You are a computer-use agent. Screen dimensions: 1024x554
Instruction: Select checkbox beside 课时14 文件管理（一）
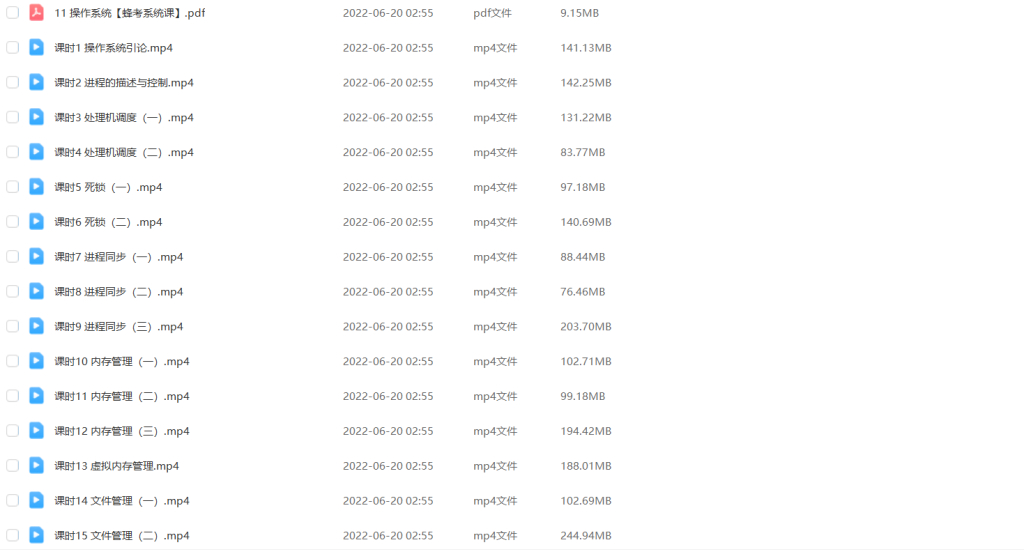(13, 500)
